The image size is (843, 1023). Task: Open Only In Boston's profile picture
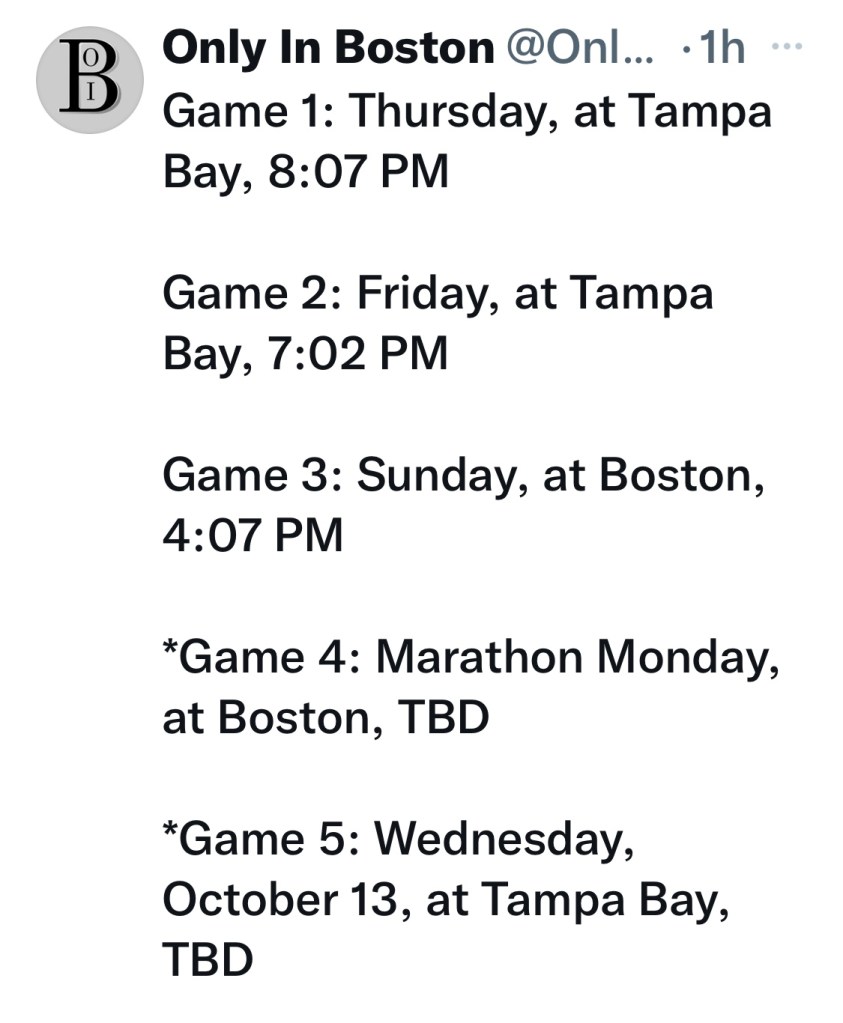[89, 80]
